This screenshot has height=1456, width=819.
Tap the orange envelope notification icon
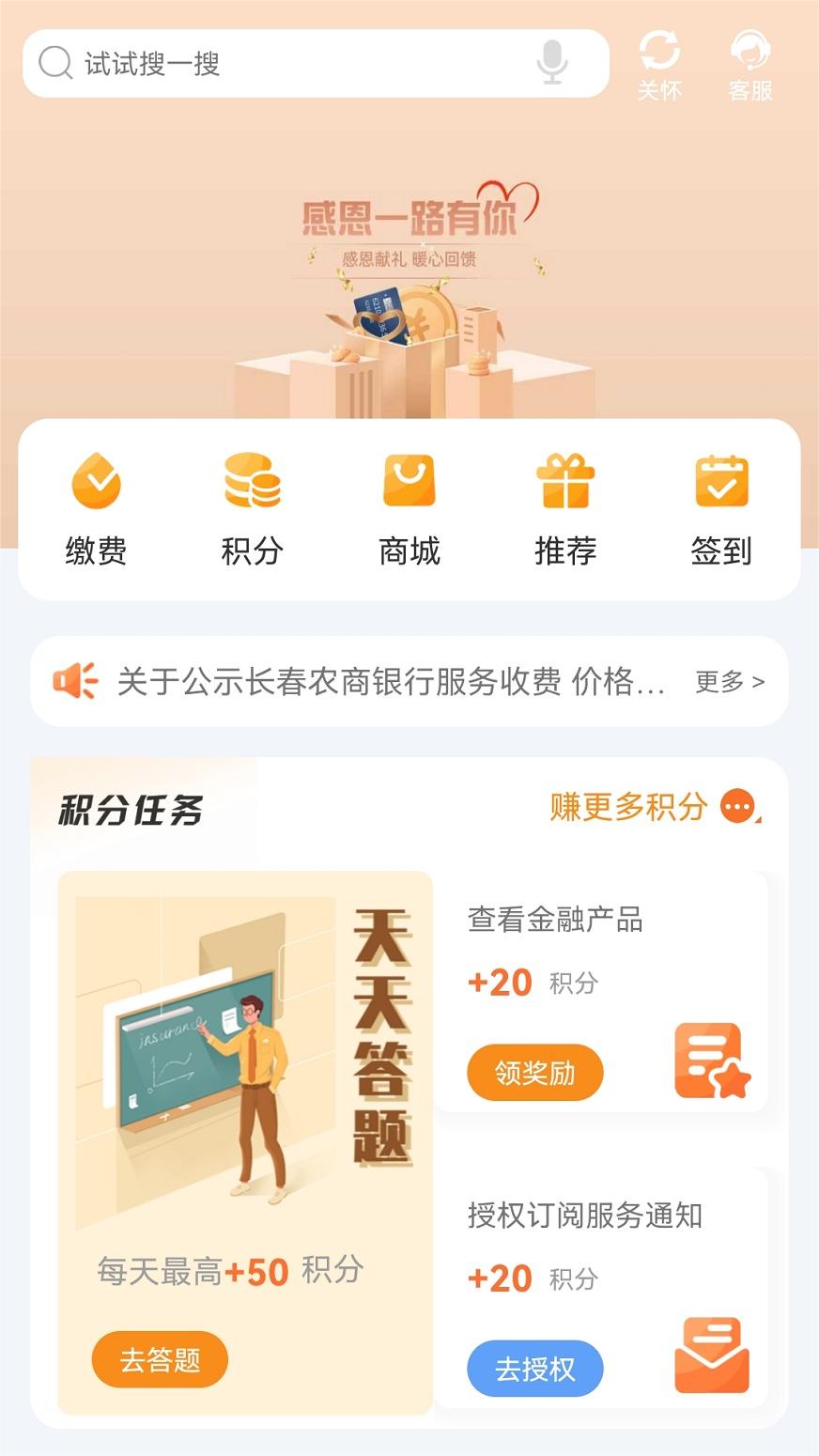711,1353
